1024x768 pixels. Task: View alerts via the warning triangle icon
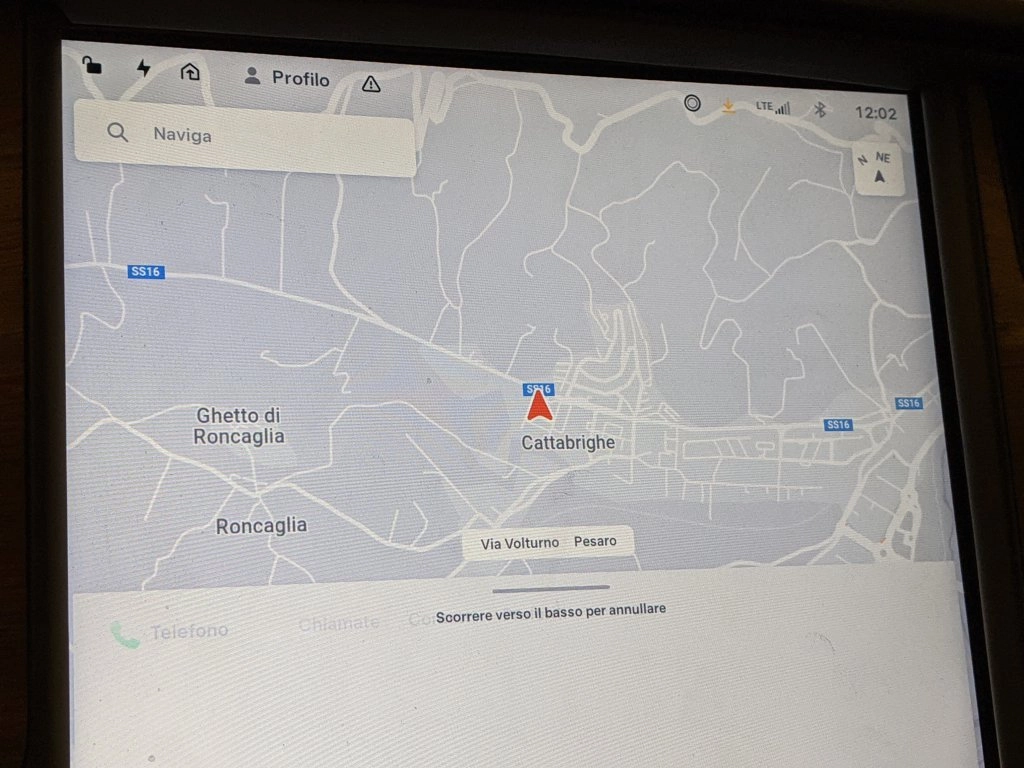tap(371, 84)
